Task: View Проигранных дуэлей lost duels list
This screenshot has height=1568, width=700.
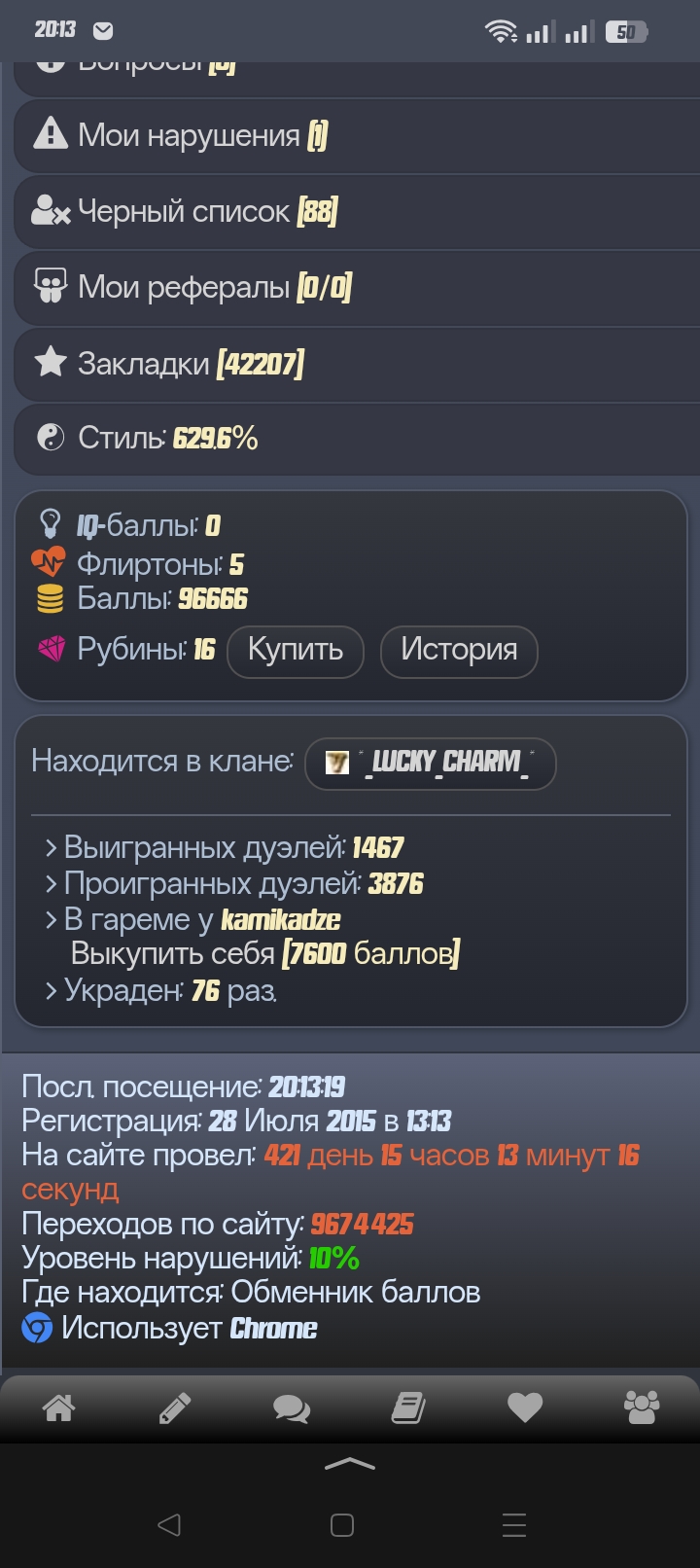Action: pyautogui.click(x=243, y=883)
